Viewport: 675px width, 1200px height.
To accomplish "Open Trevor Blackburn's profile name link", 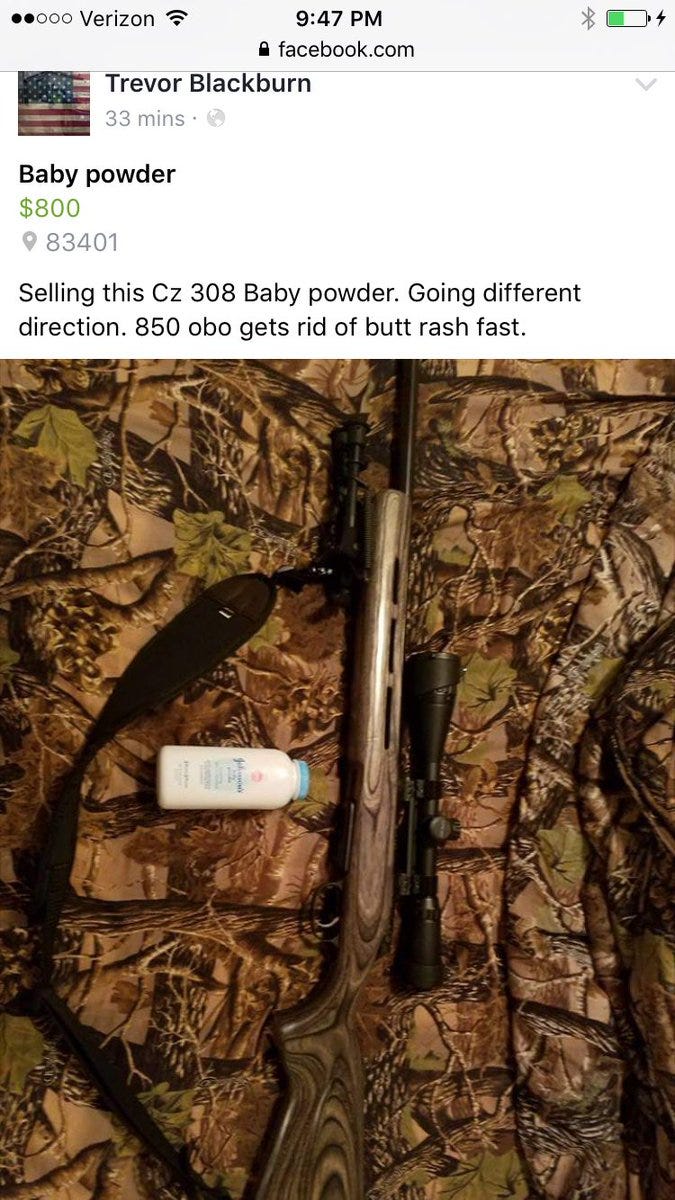I will click(208, 84).
